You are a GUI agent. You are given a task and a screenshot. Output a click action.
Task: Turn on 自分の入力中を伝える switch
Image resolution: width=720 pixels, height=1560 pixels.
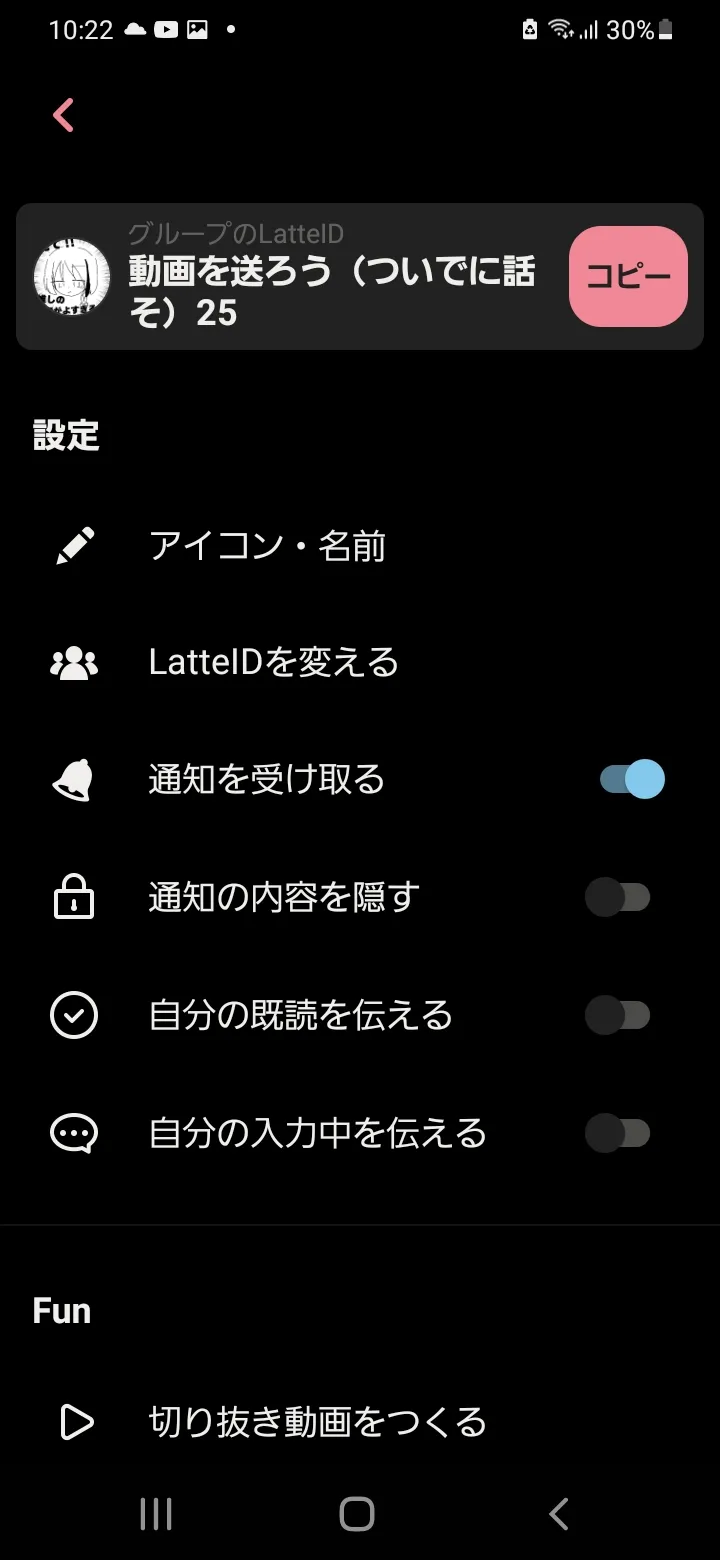[618, 1133]
